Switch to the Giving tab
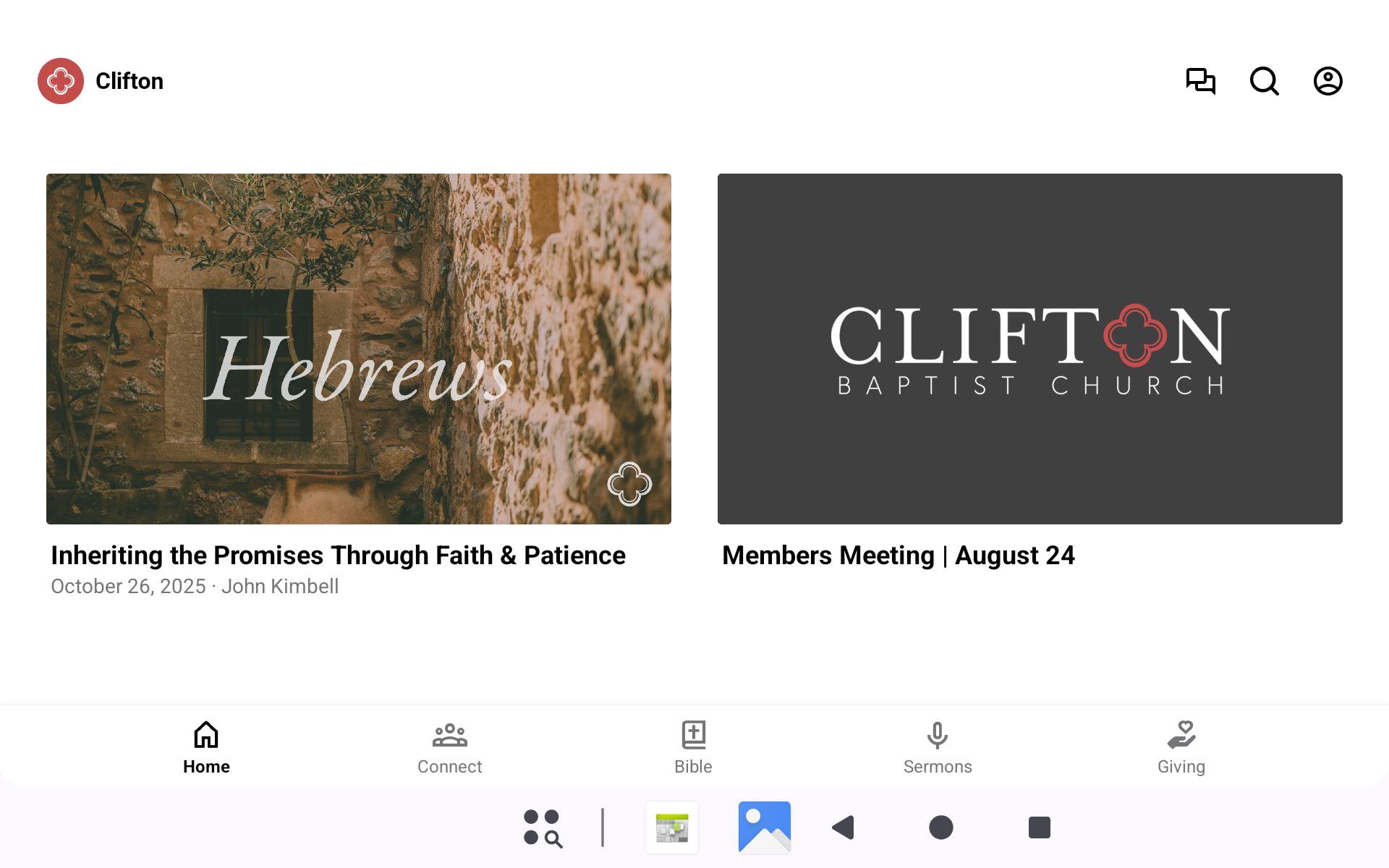 click(1181, 748)
